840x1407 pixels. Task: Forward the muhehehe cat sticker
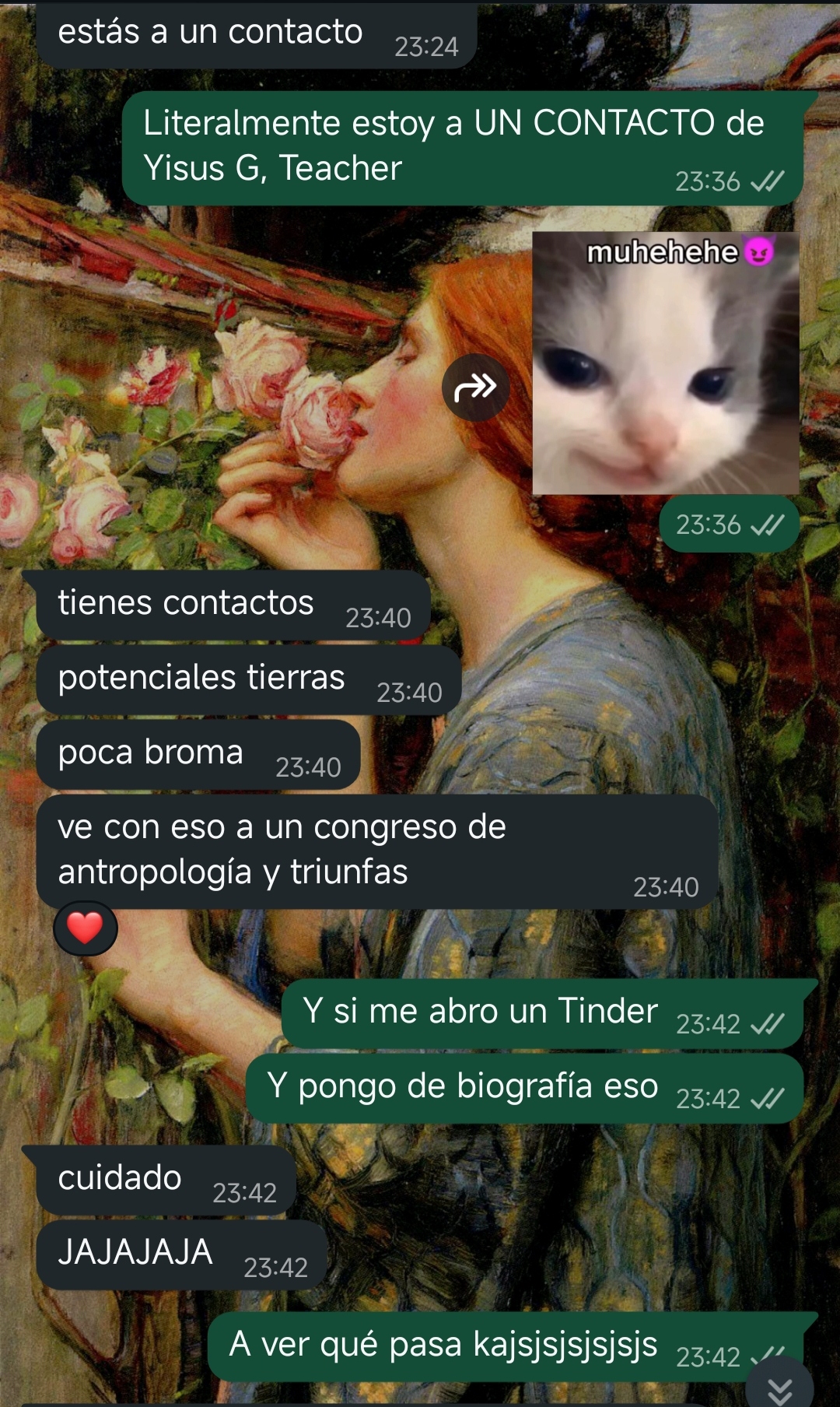(475, 388)
